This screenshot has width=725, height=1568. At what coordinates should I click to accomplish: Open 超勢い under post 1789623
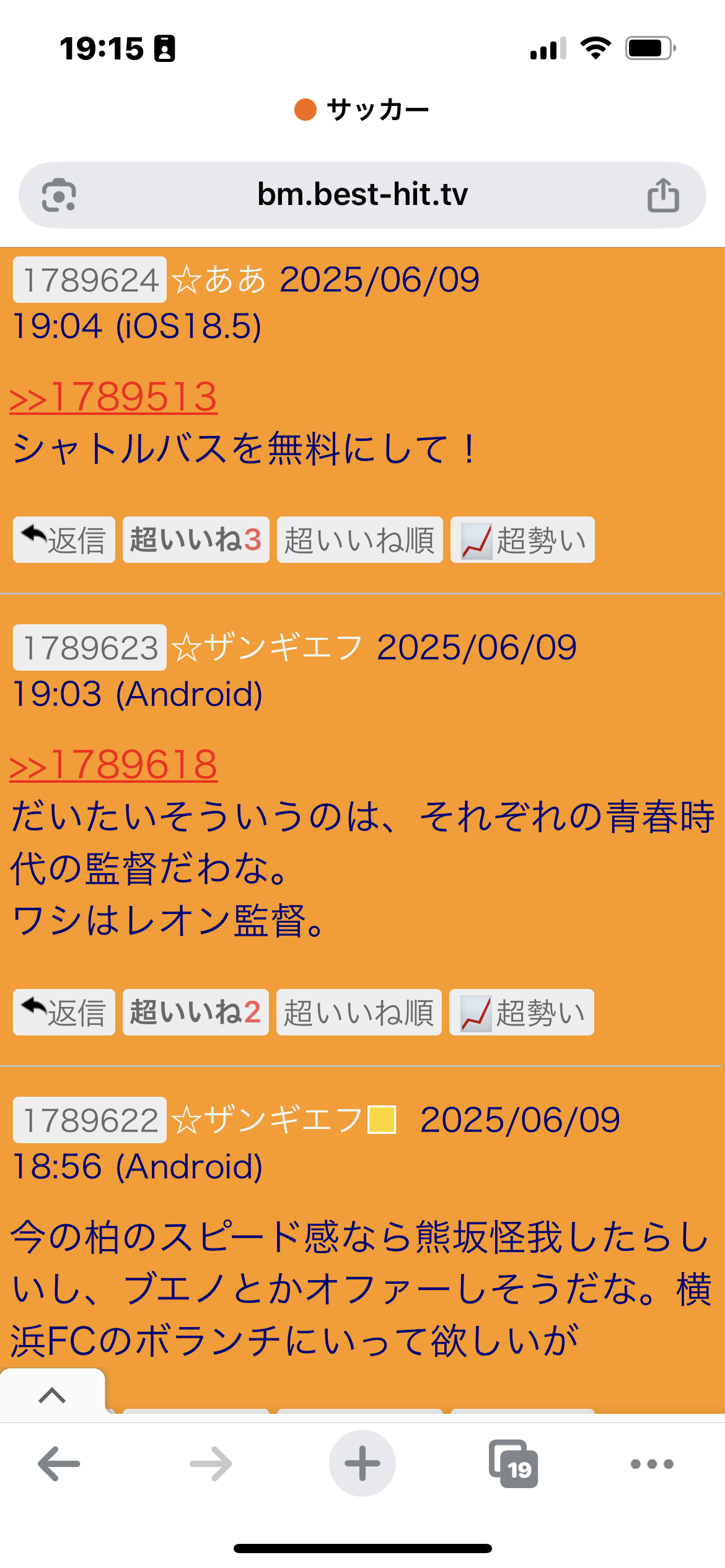(x=522, y=1013)
